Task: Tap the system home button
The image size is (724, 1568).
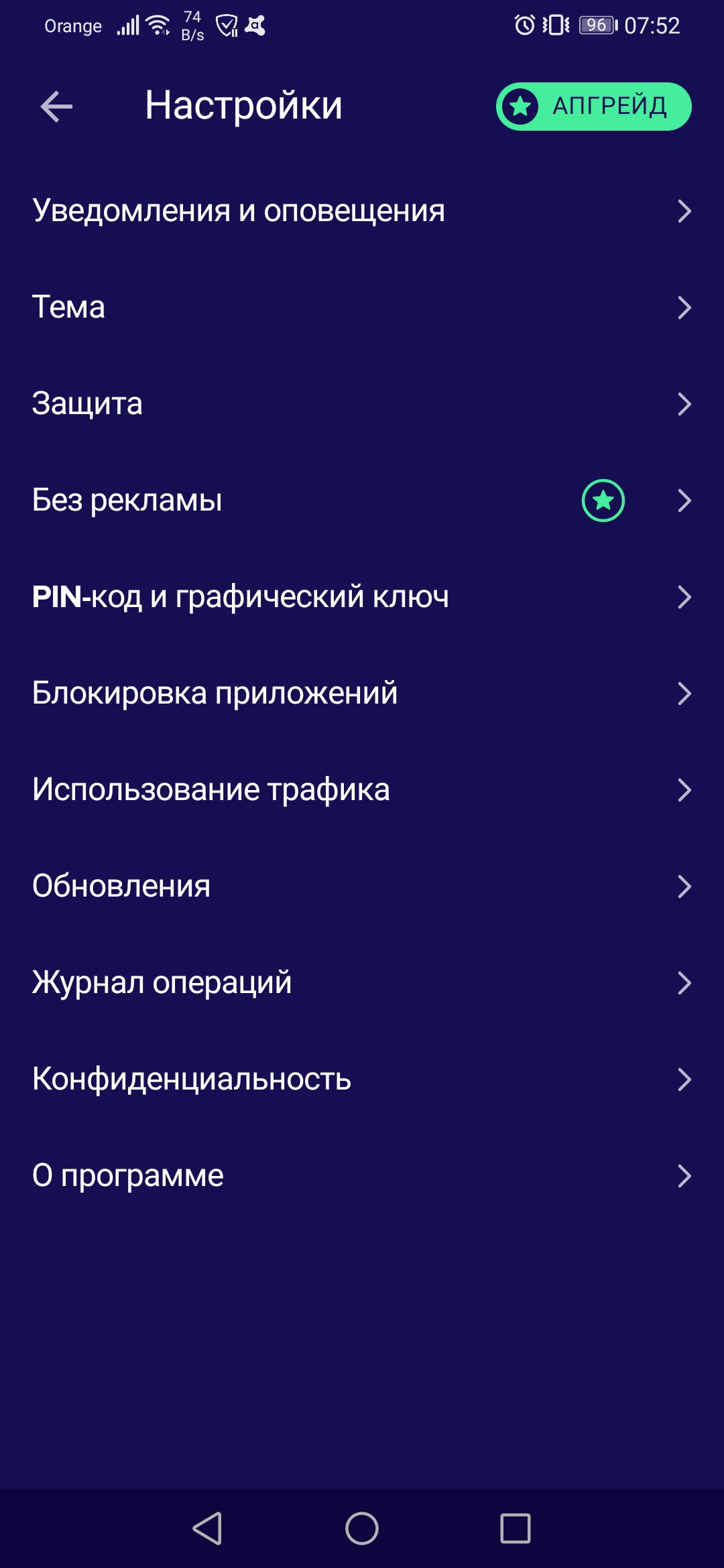Action: pyautogui.click(x=362, y=1528)
